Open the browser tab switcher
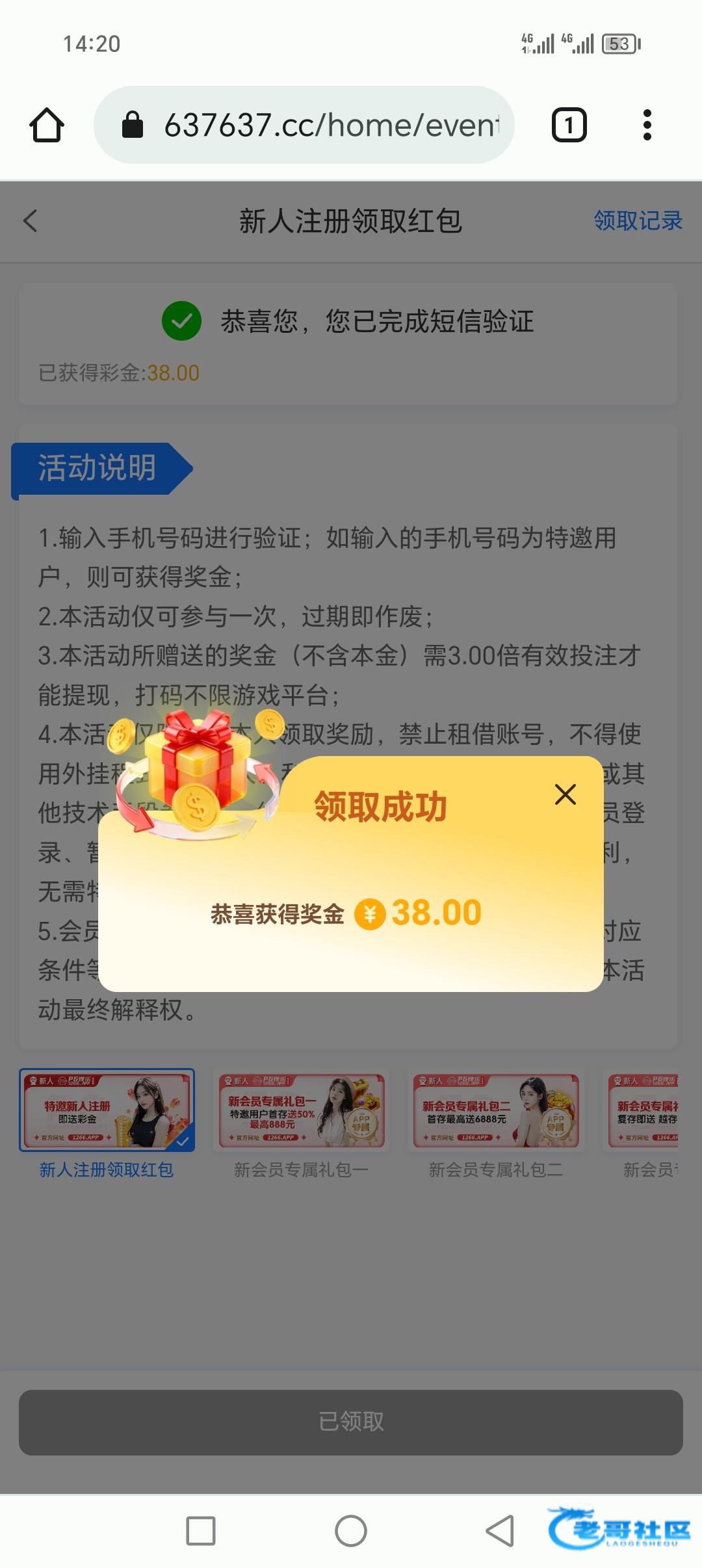Image resolution: width=702 pixels, height=1568 pixels. [569, 125]
